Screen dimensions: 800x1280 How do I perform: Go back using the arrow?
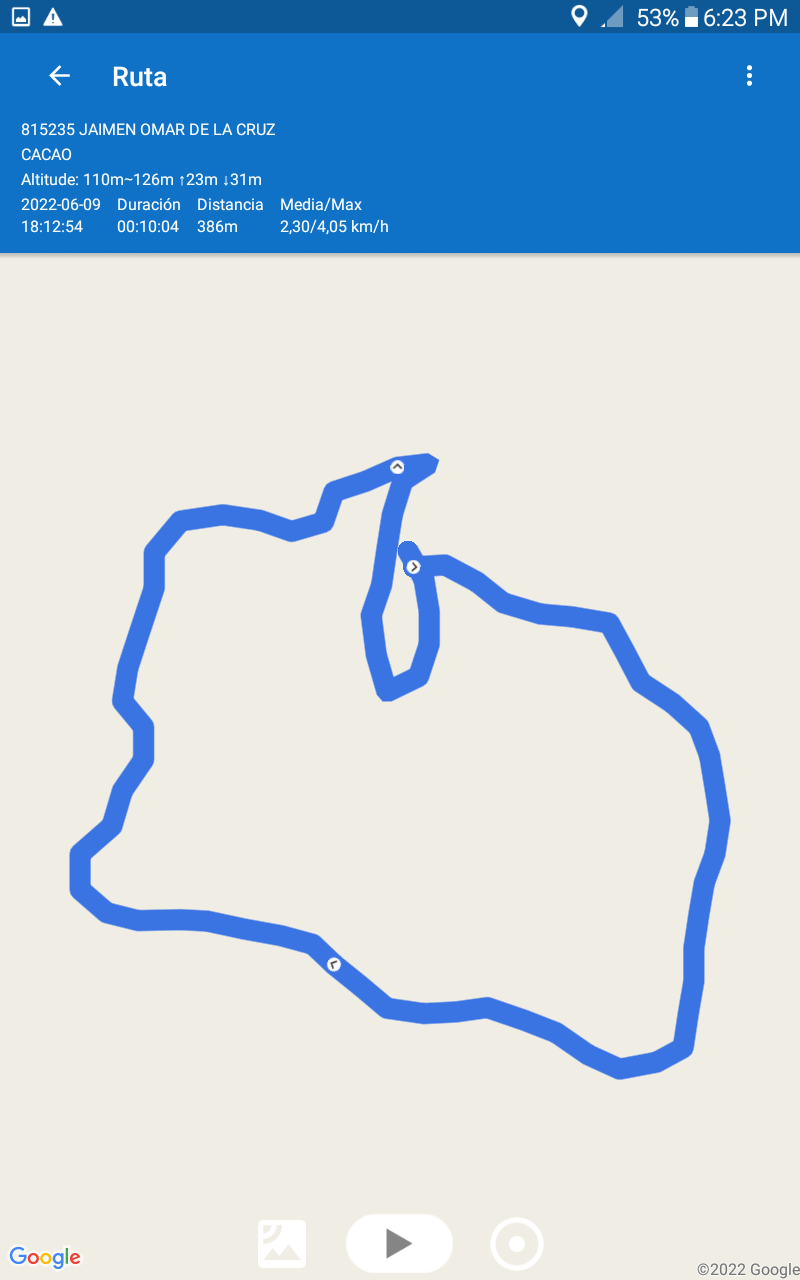[60, 76]
